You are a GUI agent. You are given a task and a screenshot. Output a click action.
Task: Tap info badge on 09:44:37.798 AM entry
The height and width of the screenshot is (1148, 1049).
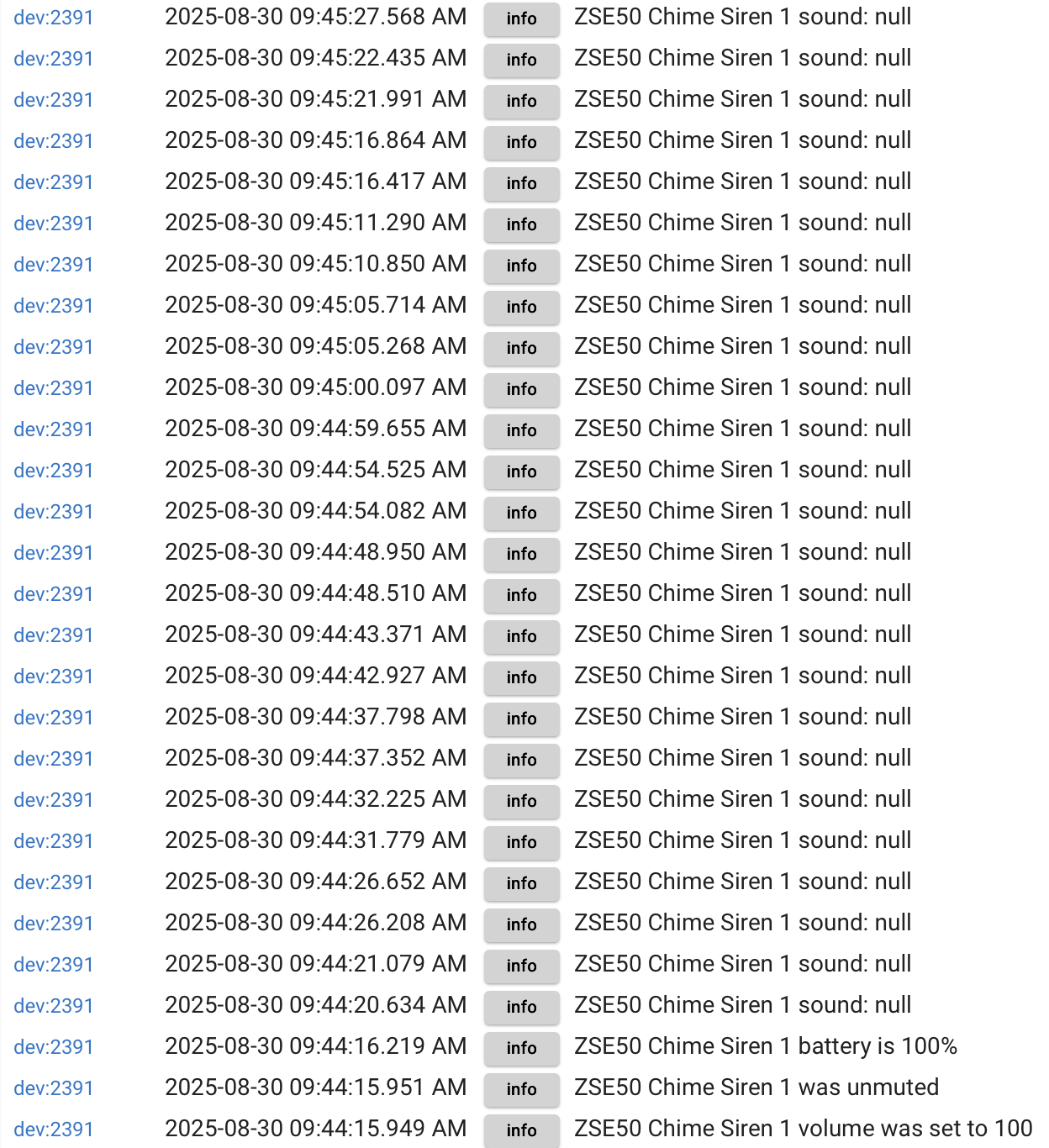tap(521, 719)
